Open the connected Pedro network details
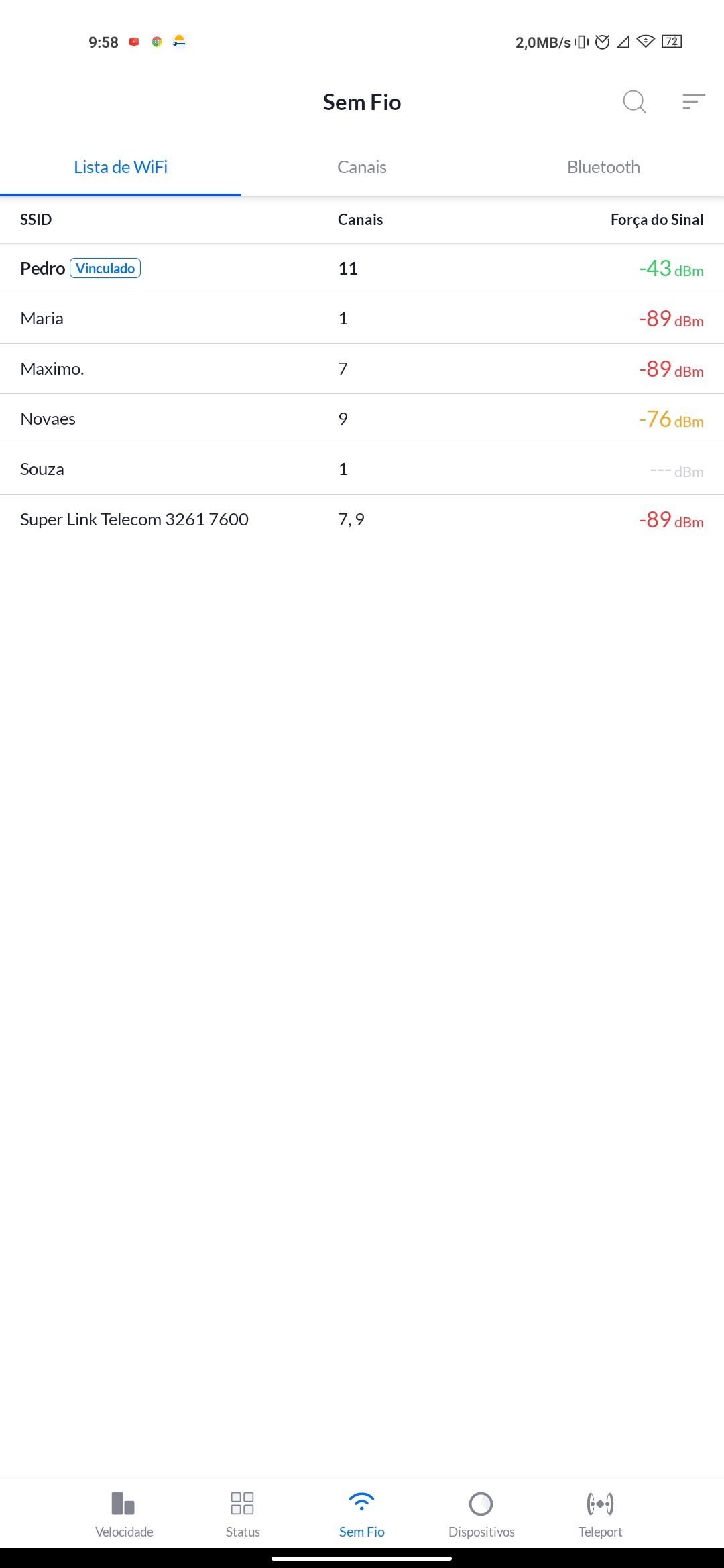 point(362,269)
